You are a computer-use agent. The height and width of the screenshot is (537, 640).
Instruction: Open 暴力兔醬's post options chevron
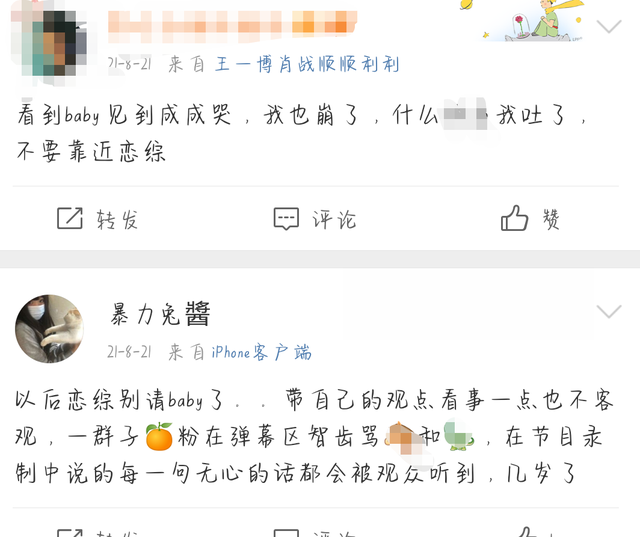[609, 312]
